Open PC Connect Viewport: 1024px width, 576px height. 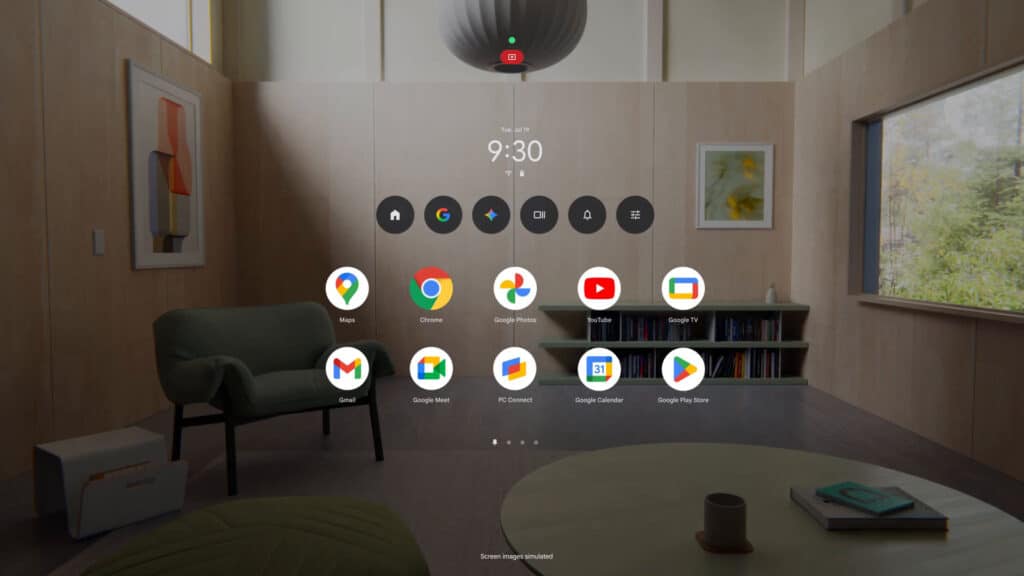click(515, 368)
